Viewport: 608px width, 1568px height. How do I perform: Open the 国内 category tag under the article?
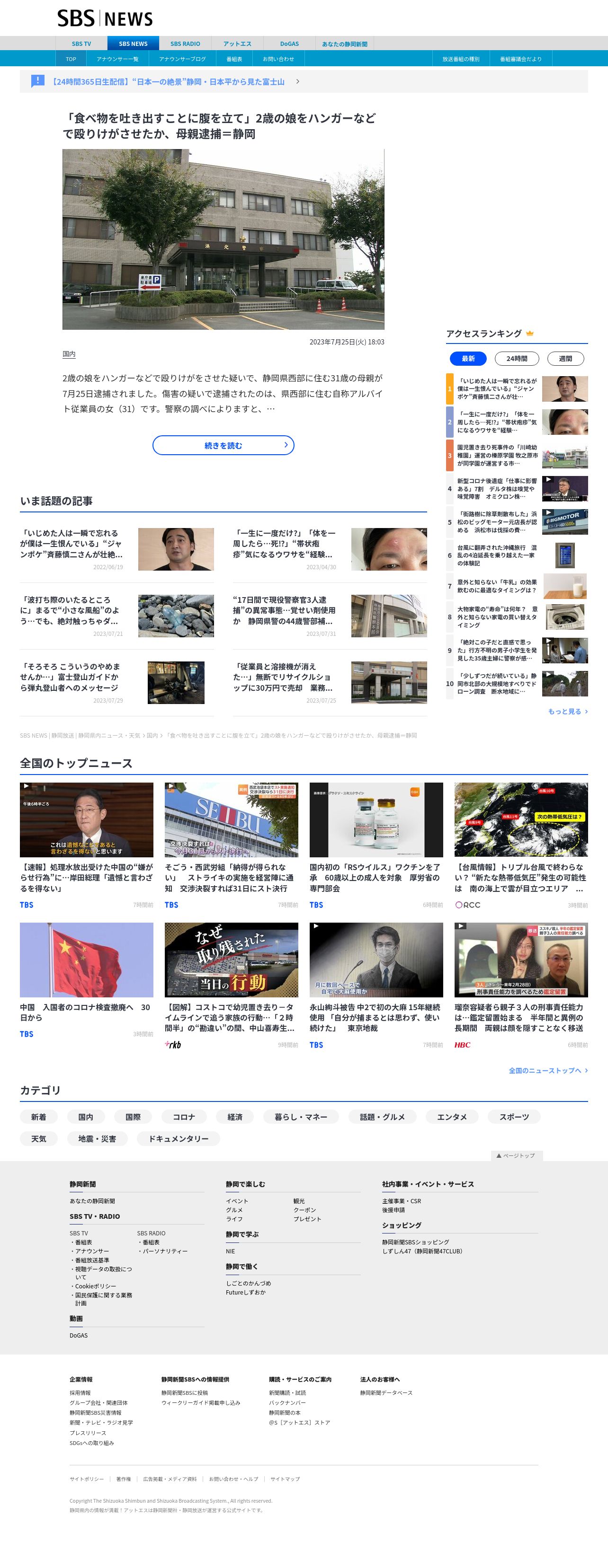tap(69, 353)
